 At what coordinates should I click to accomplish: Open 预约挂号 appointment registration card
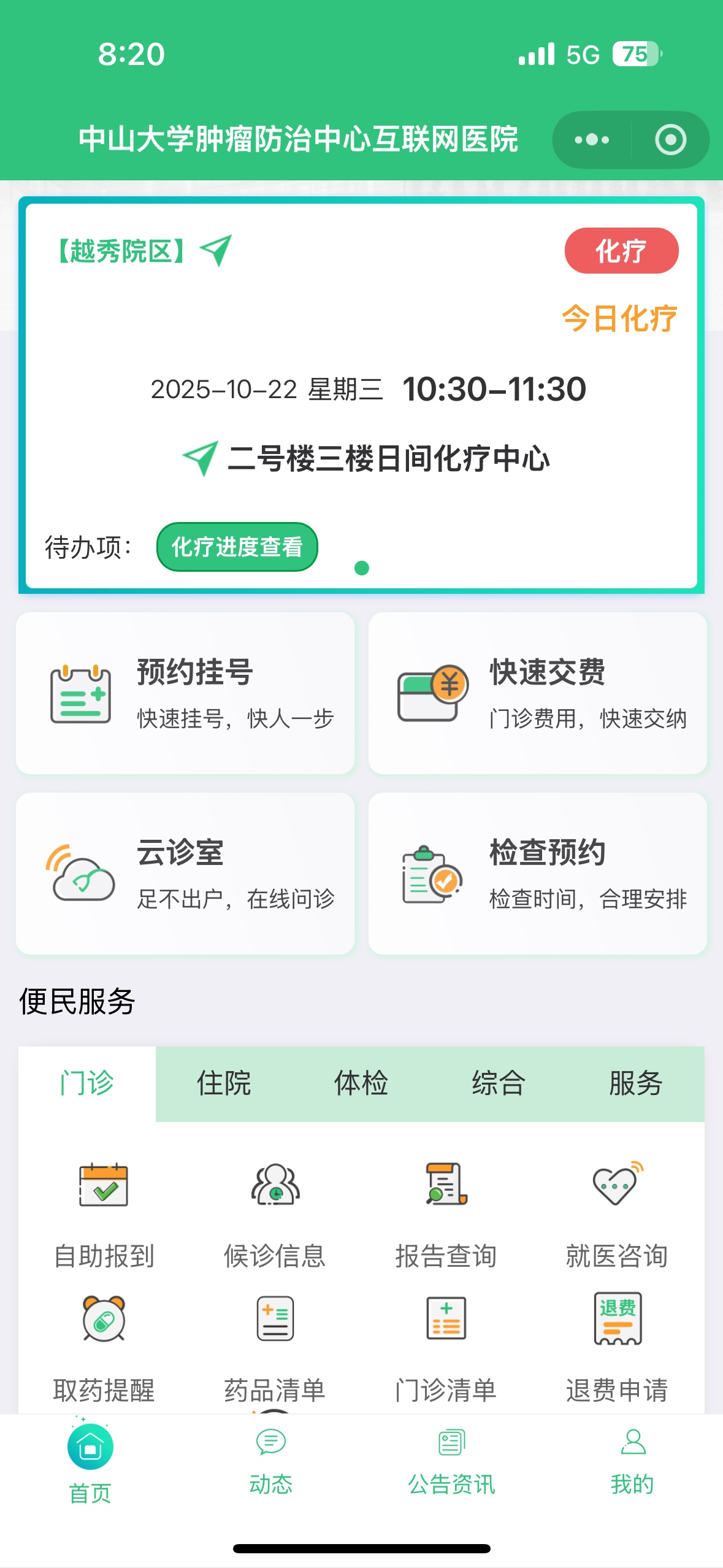185,693
